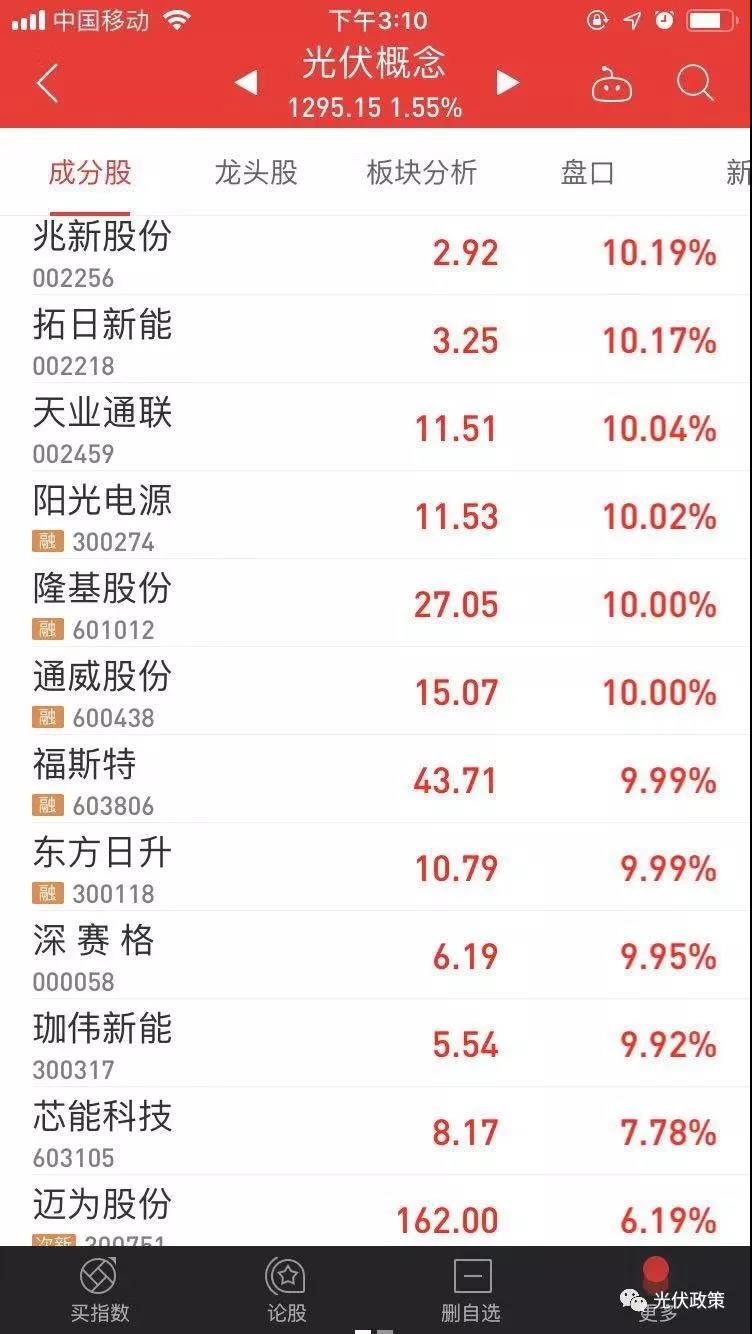The width and height of the screenshot is (752, 1334).
Task: Switch to the next sector with right arrow
Action: coord(508,83)
